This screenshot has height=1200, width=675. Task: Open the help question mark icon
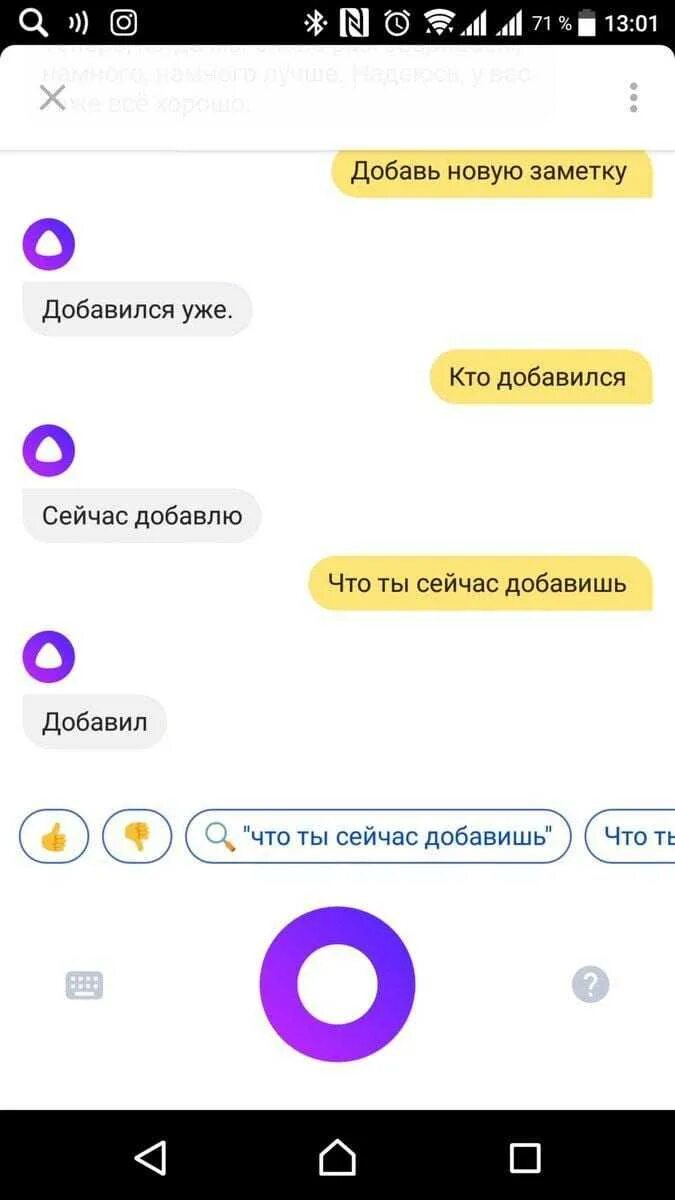point(590,984)
